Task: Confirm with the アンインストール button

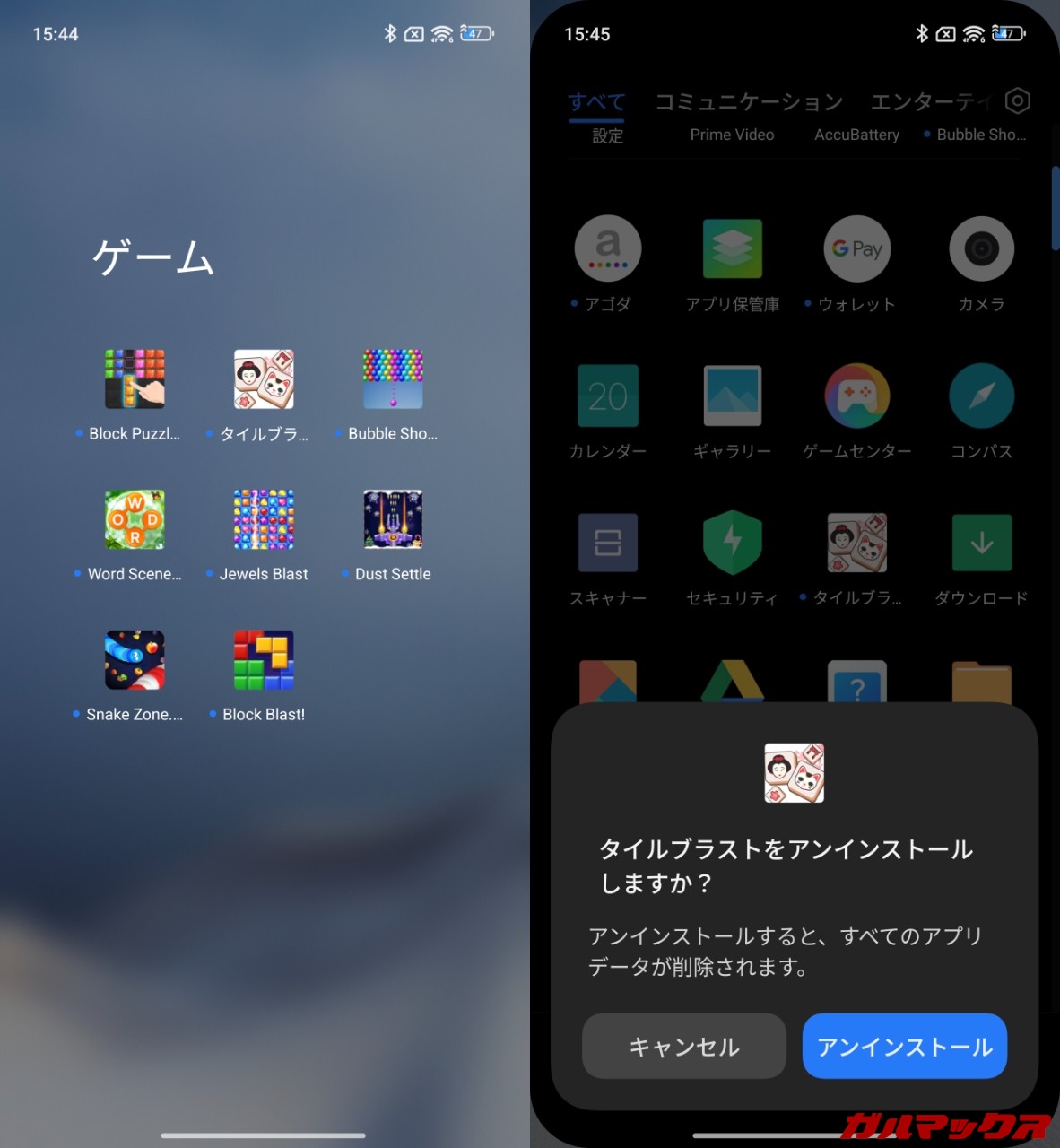Action: point(904,1046)
